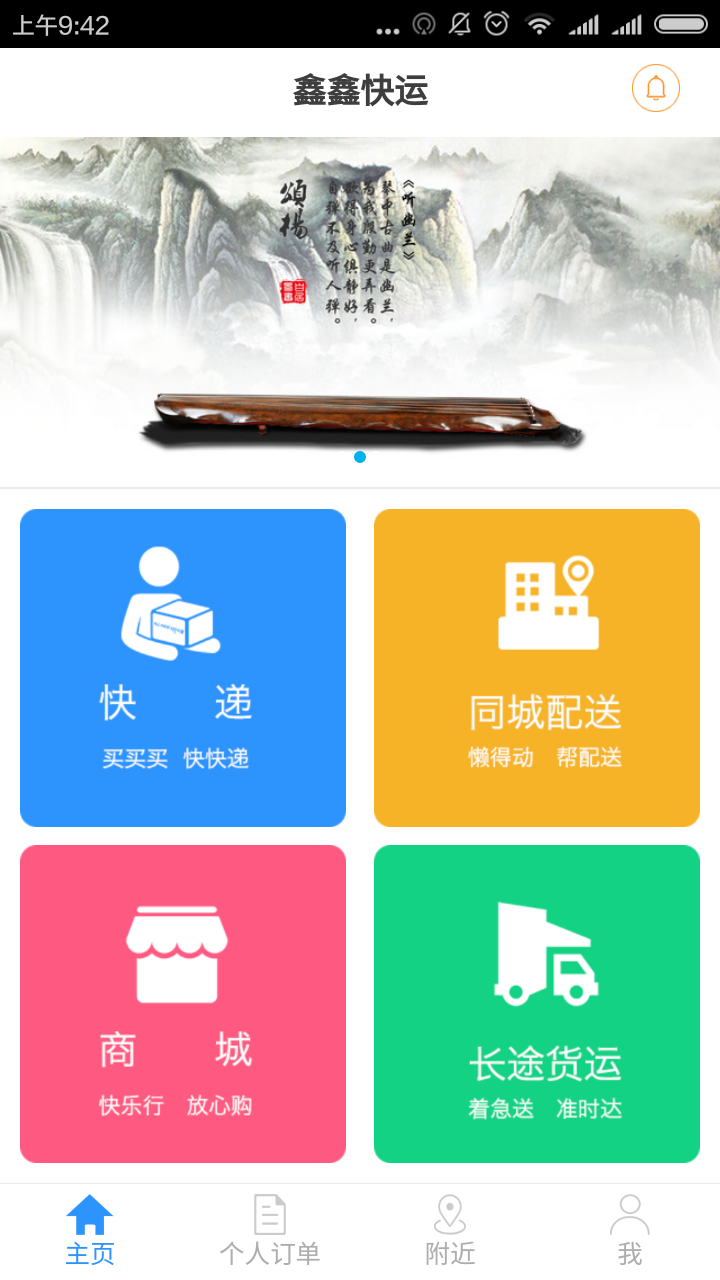Open notifications via the bell icon
720x1280 pixels.
pyautogui.click(x=655, y=89)
